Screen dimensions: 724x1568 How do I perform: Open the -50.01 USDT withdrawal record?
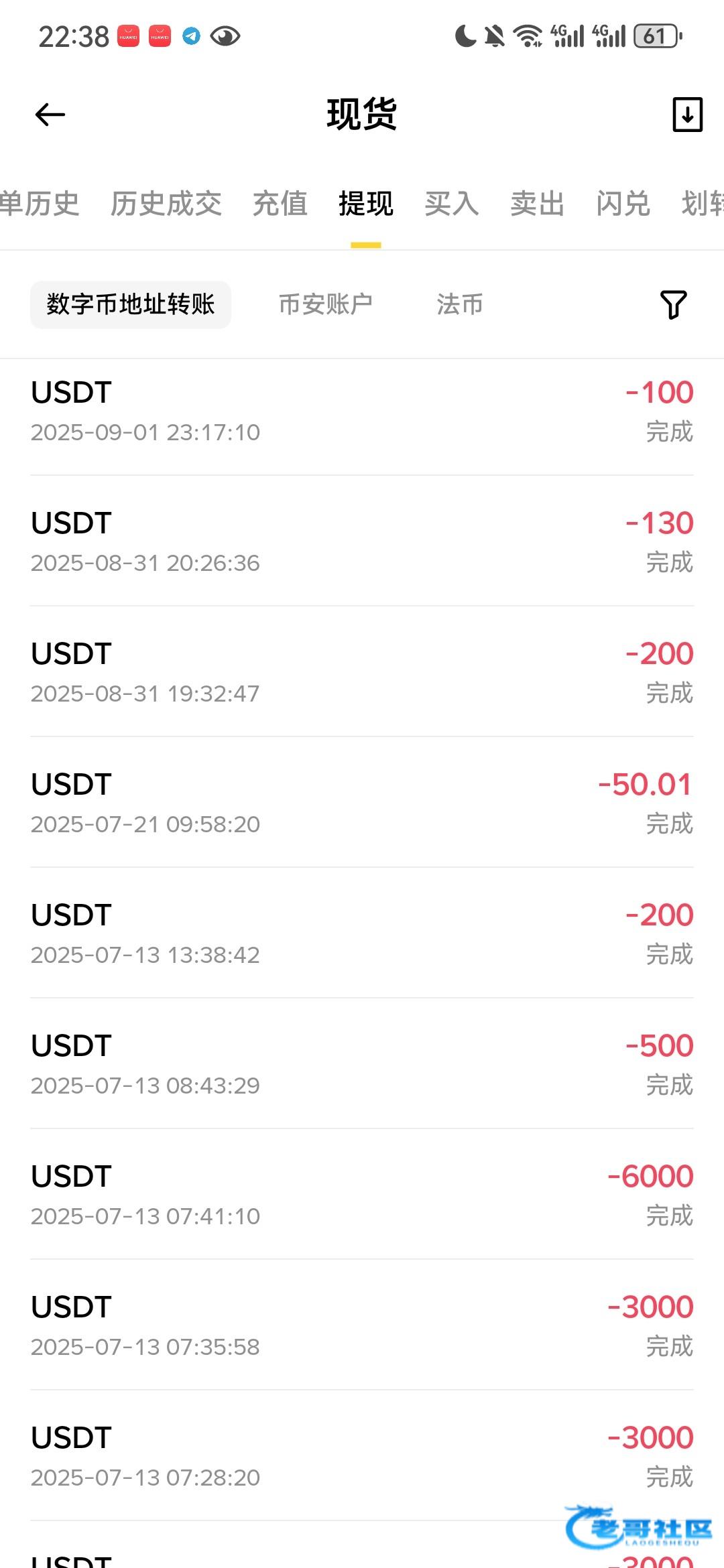pyautogui.click(x=362, y=803)
